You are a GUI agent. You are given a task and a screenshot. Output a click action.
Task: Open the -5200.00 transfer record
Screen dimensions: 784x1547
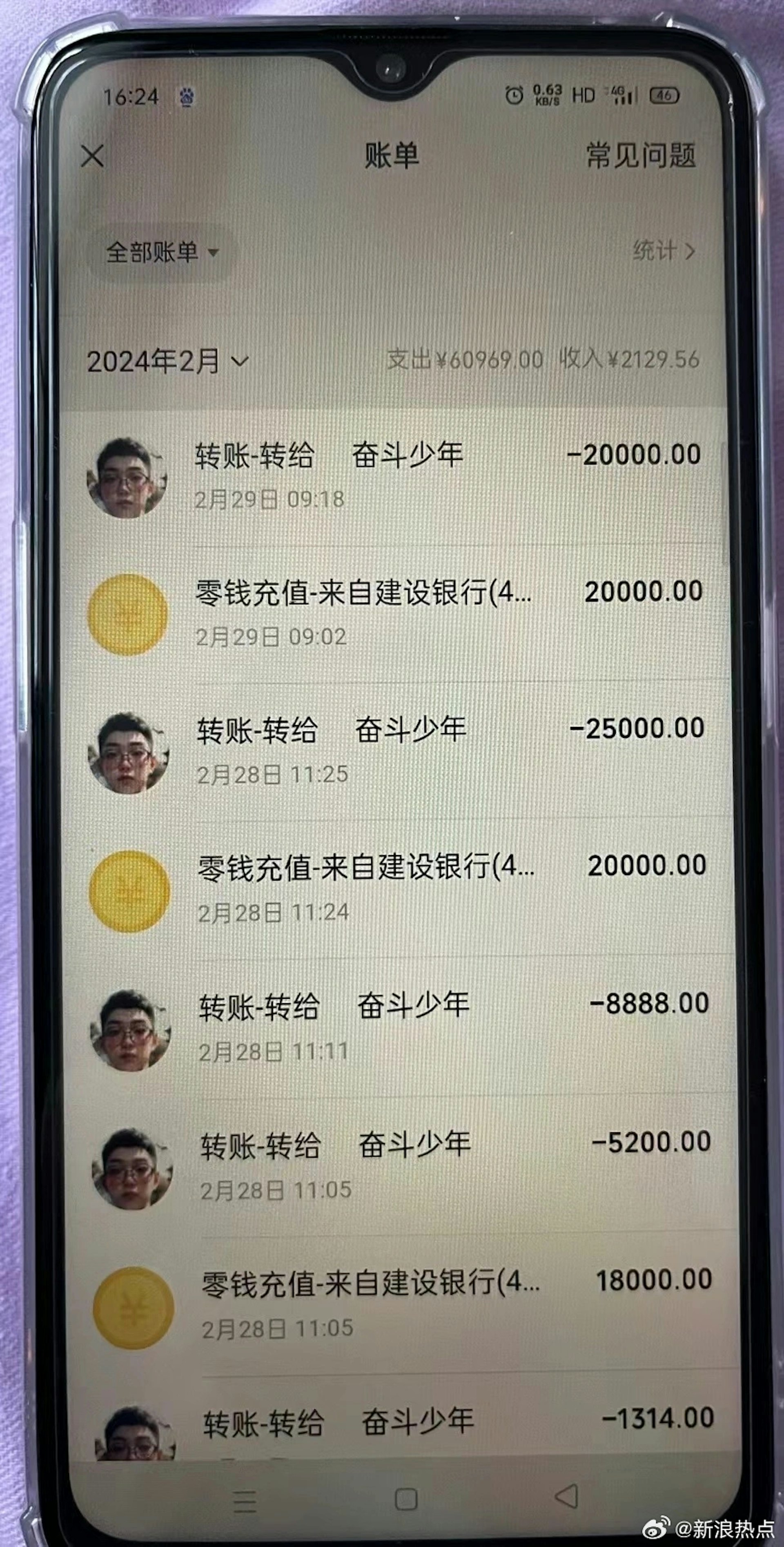[396, 1165]
